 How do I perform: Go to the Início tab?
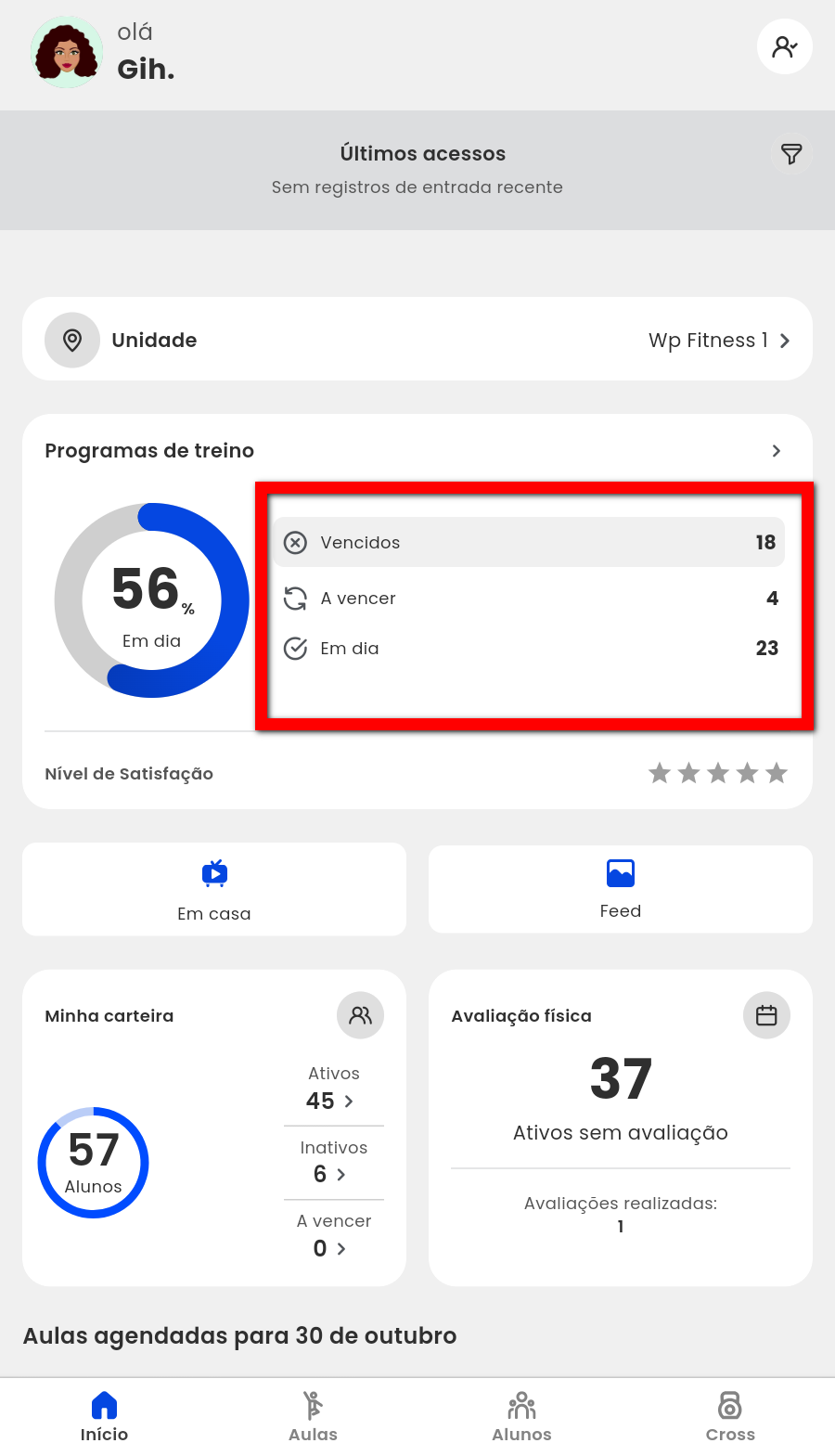[104, 1417]
